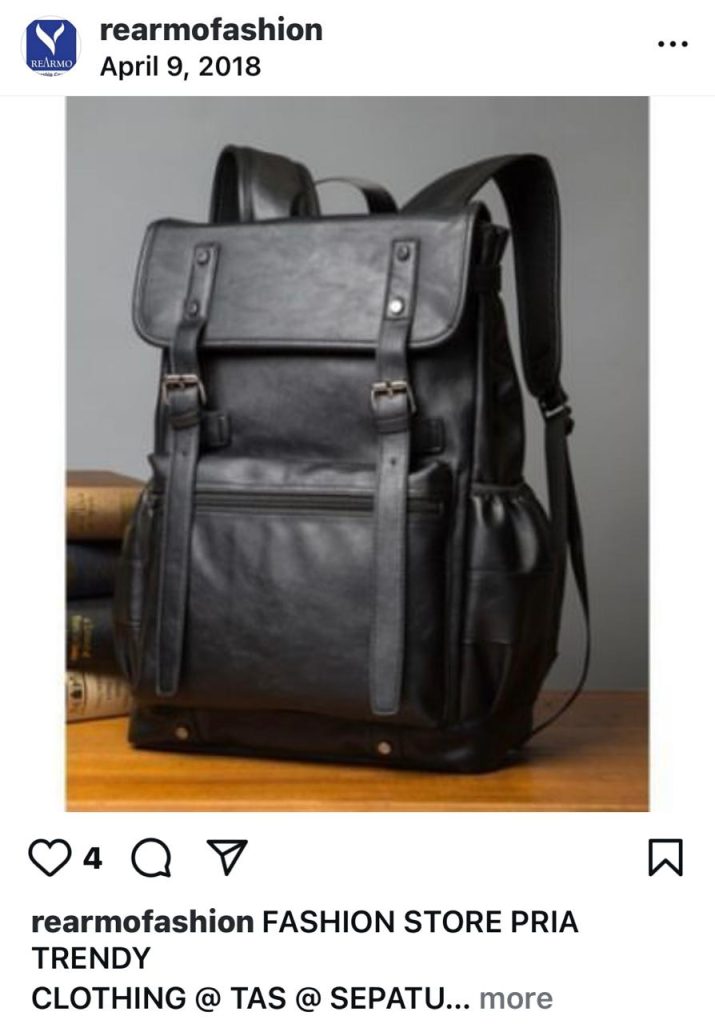Open the post's three-dot options menu
715x1024 pixels.
[x=672, y=44]
